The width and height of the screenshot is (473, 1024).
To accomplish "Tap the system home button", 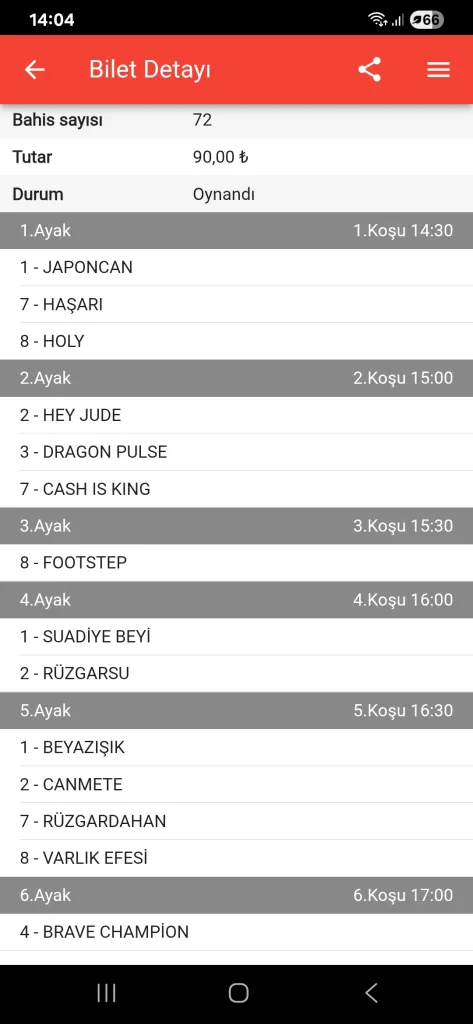I will click(x=238, y=993).
